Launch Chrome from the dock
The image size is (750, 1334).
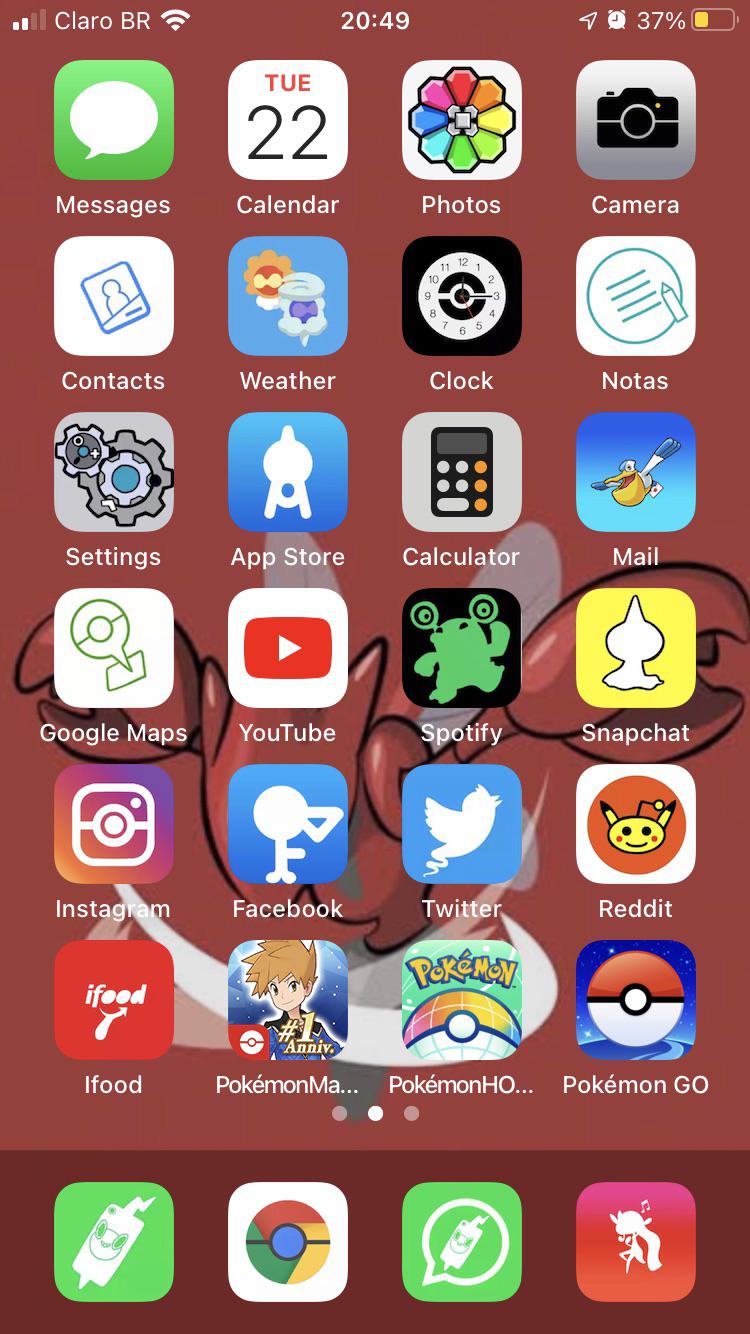click(x=287, y=1241)
